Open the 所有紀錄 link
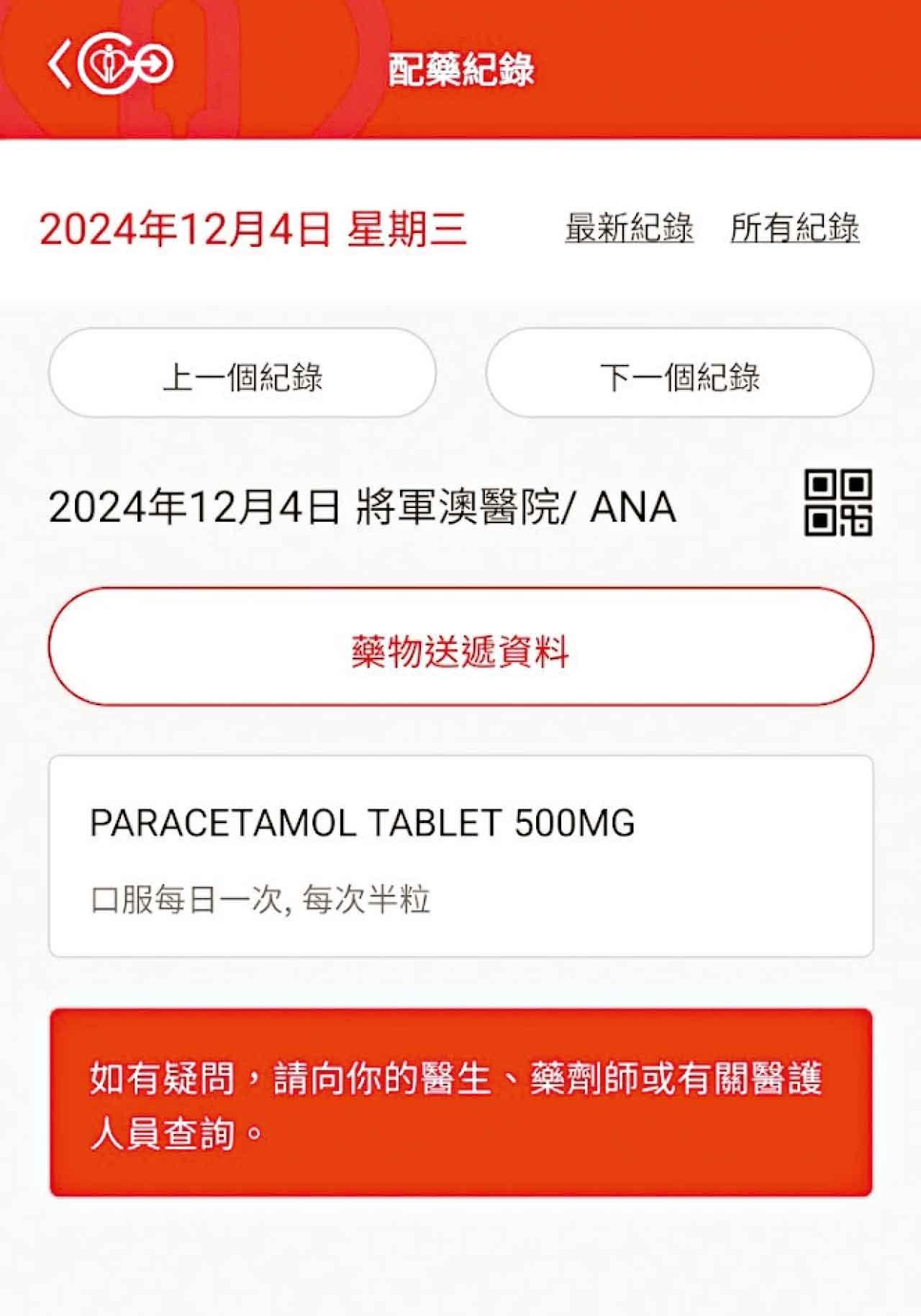 (794, 228)
